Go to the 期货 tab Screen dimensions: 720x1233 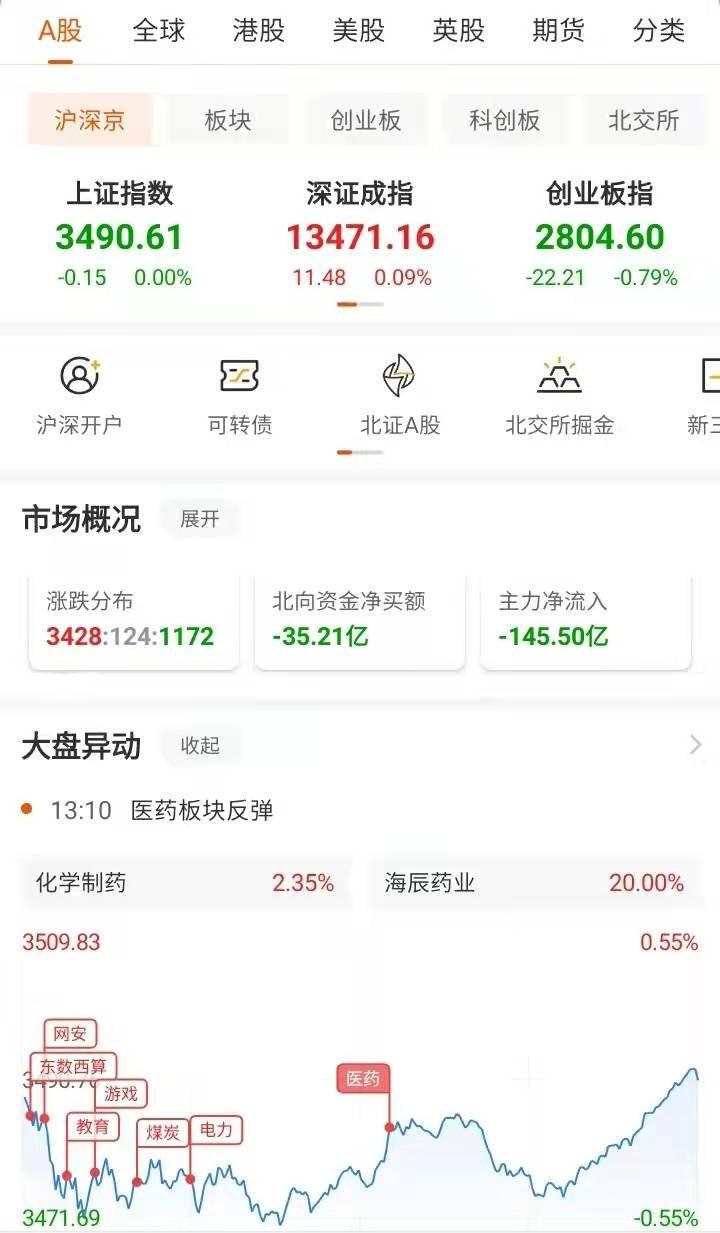[559, 31]
